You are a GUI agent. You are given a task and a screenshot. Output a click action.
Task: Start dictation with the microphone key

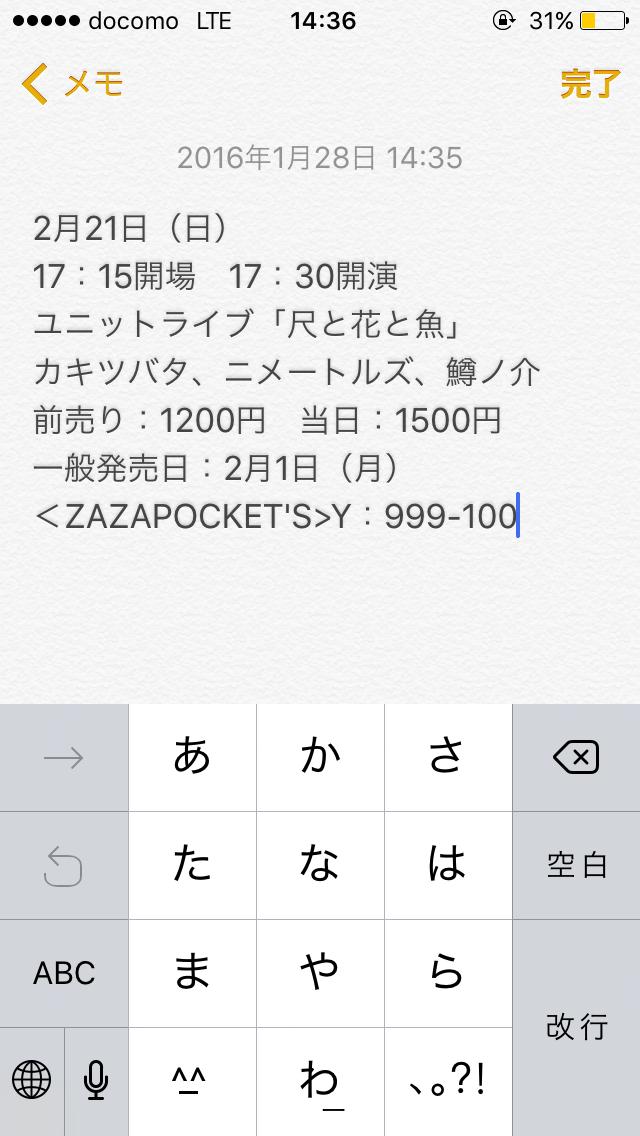(96, 1080)
